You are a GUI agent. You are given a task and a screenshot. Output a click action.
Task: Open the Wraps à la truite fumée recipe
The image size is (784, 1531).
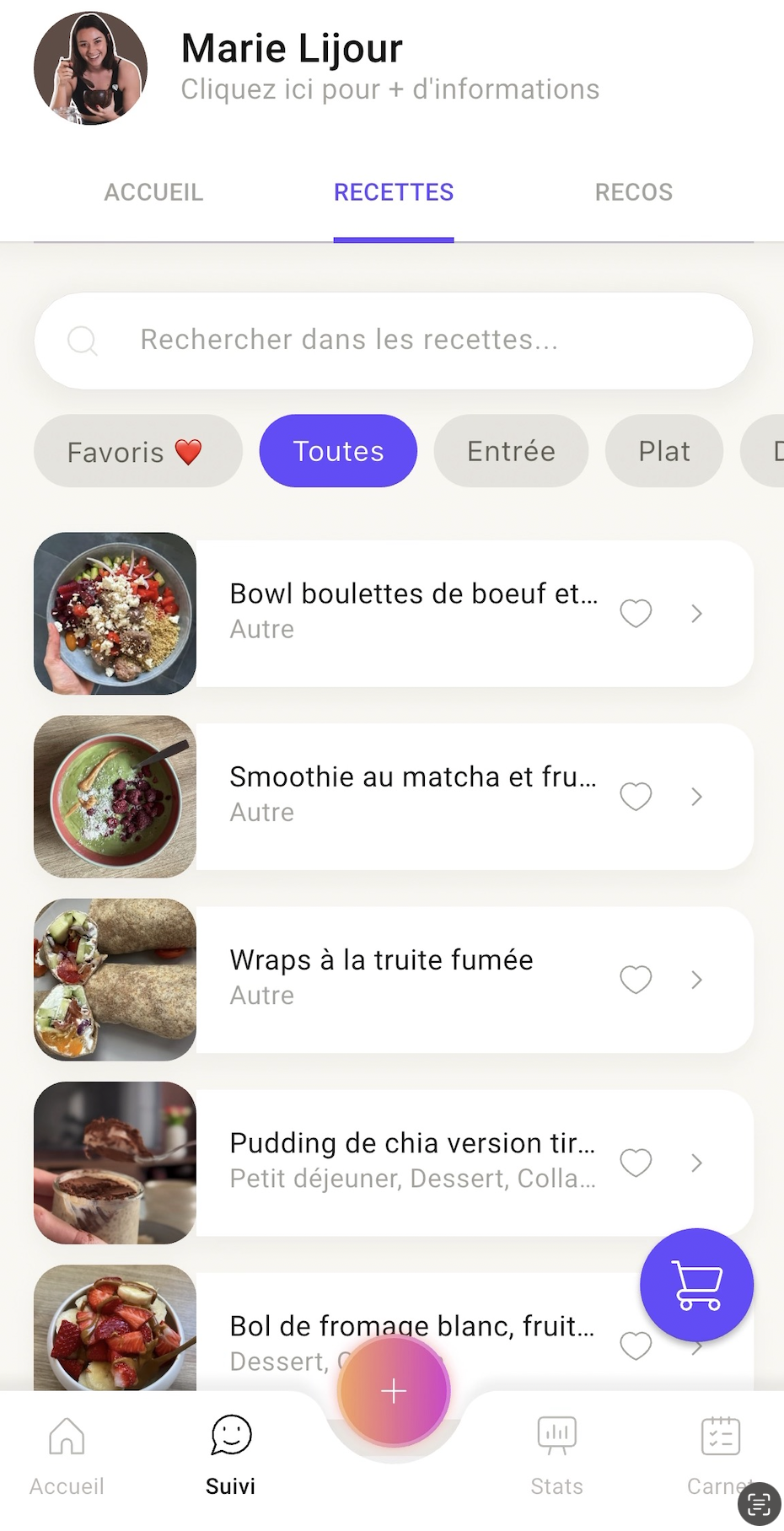[x=413, y=978]
